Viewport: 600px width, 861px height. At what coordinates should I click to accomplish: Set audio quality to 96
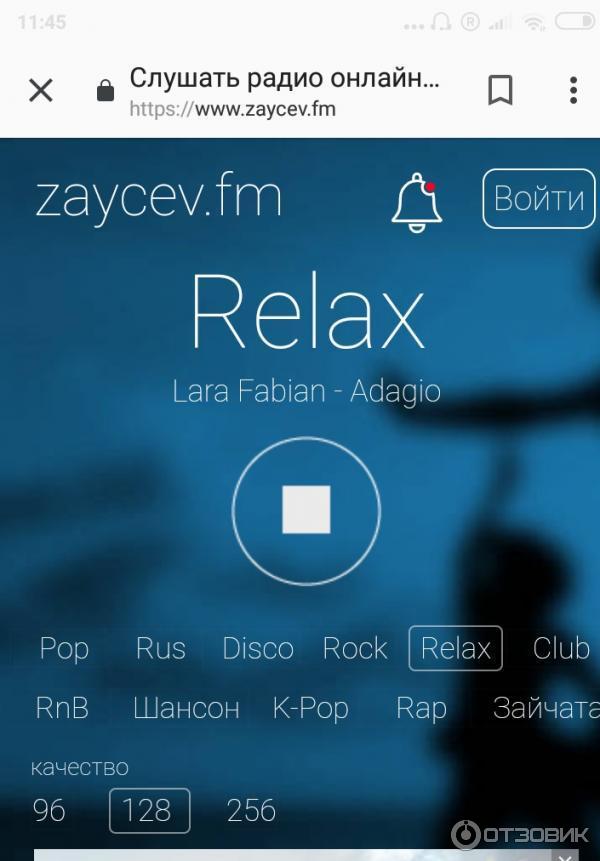tap(49, 810)
